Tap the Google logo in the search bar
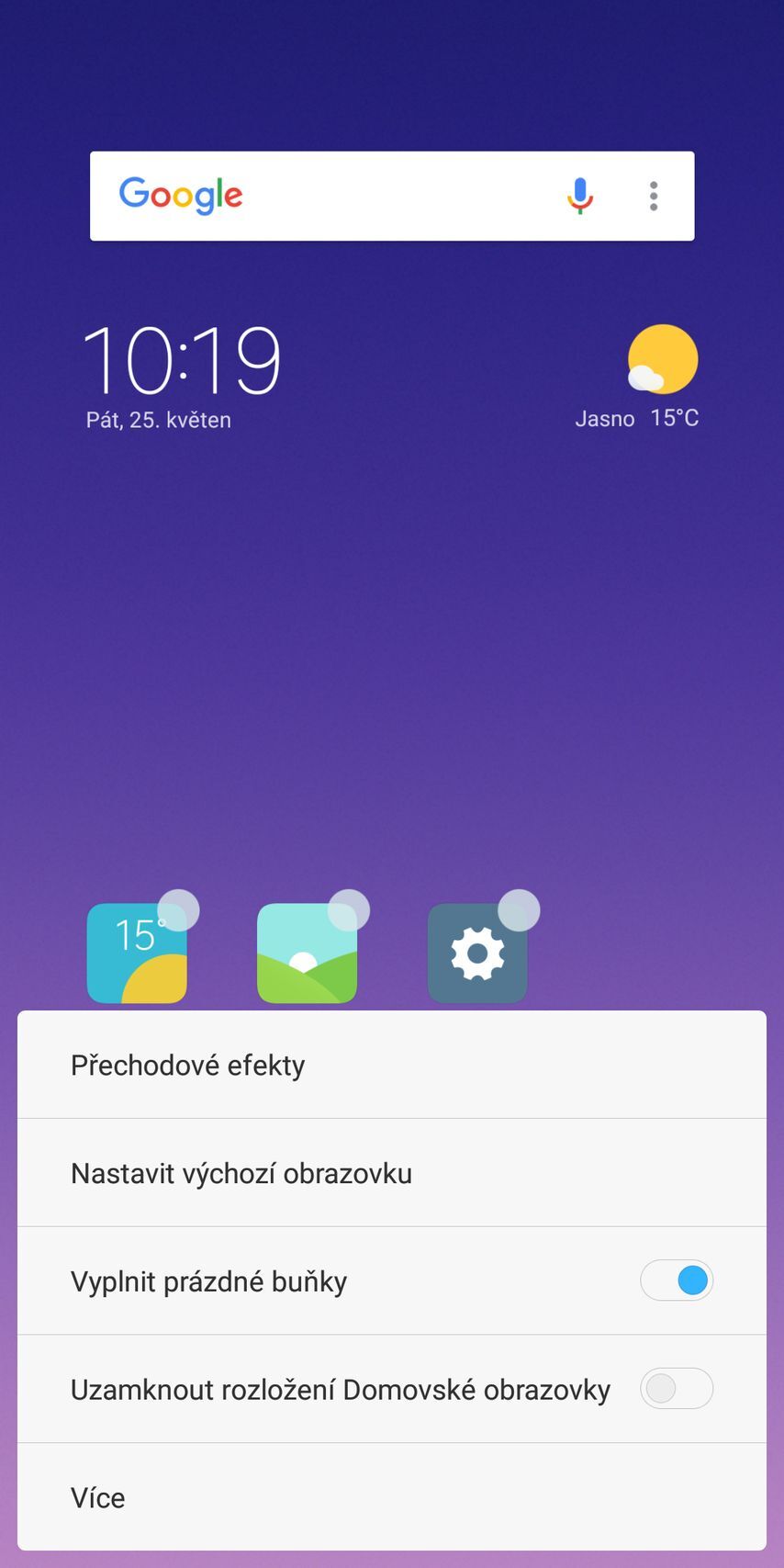Screen dimensions: 784x1568 [180, 196]
